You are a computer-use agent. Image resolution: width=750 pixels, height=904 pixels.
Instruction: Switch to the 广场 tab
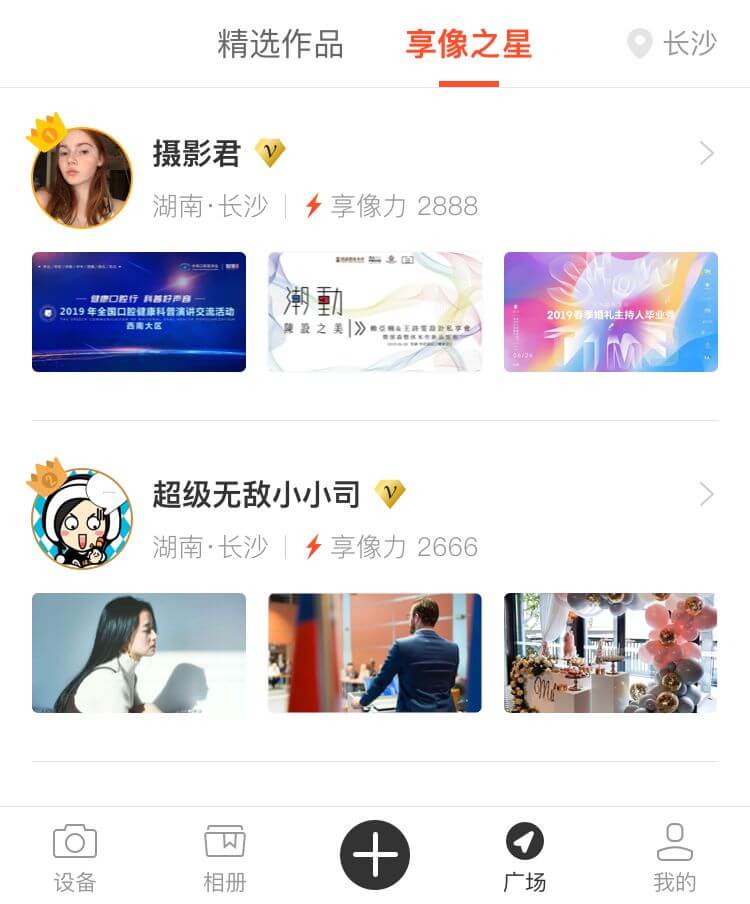pyautogui.click(x=525, y=857)
